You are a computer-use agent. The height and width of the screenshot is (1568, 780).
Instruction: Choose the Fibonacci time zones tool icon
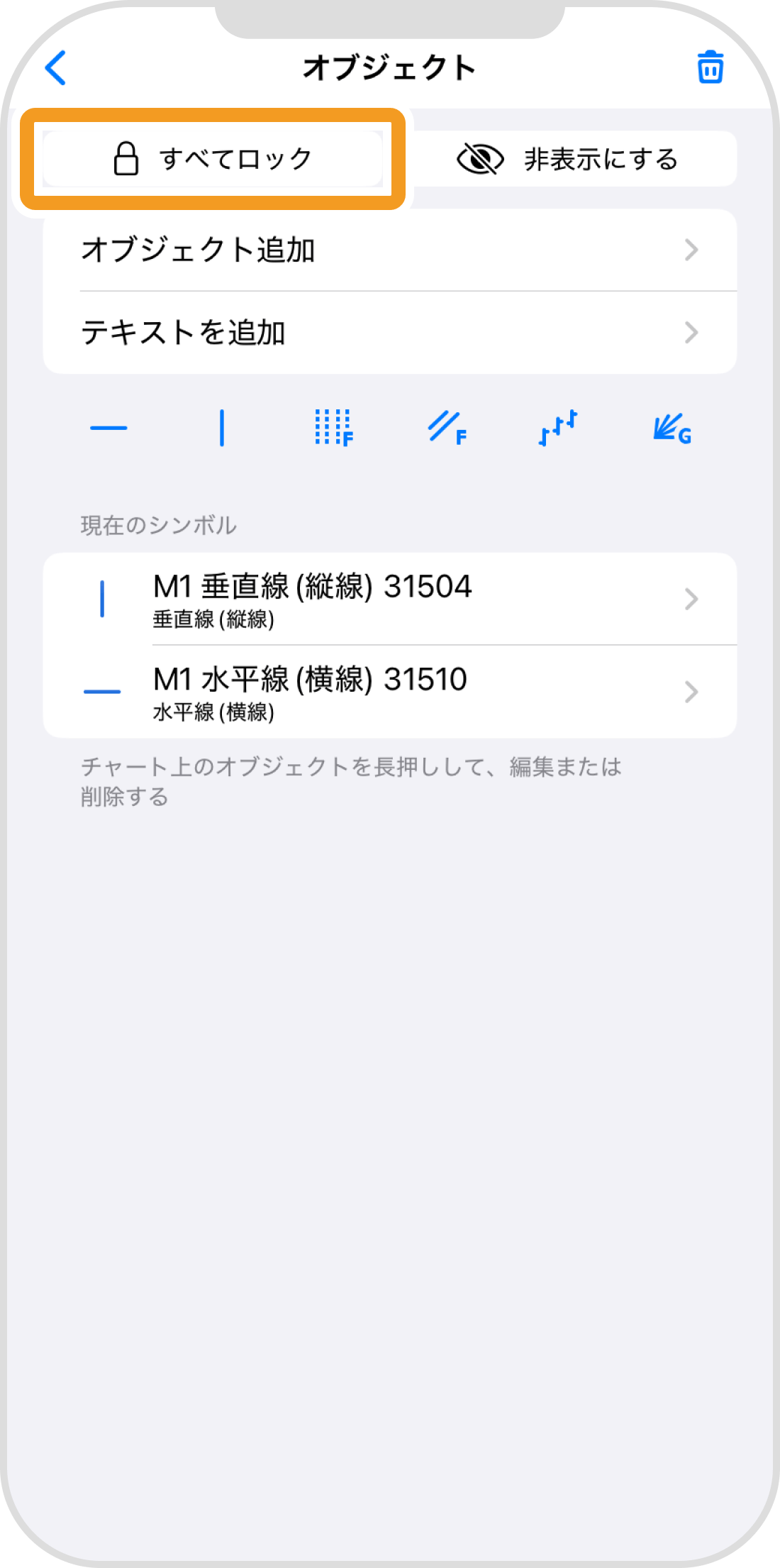click(x=333, y=428)
